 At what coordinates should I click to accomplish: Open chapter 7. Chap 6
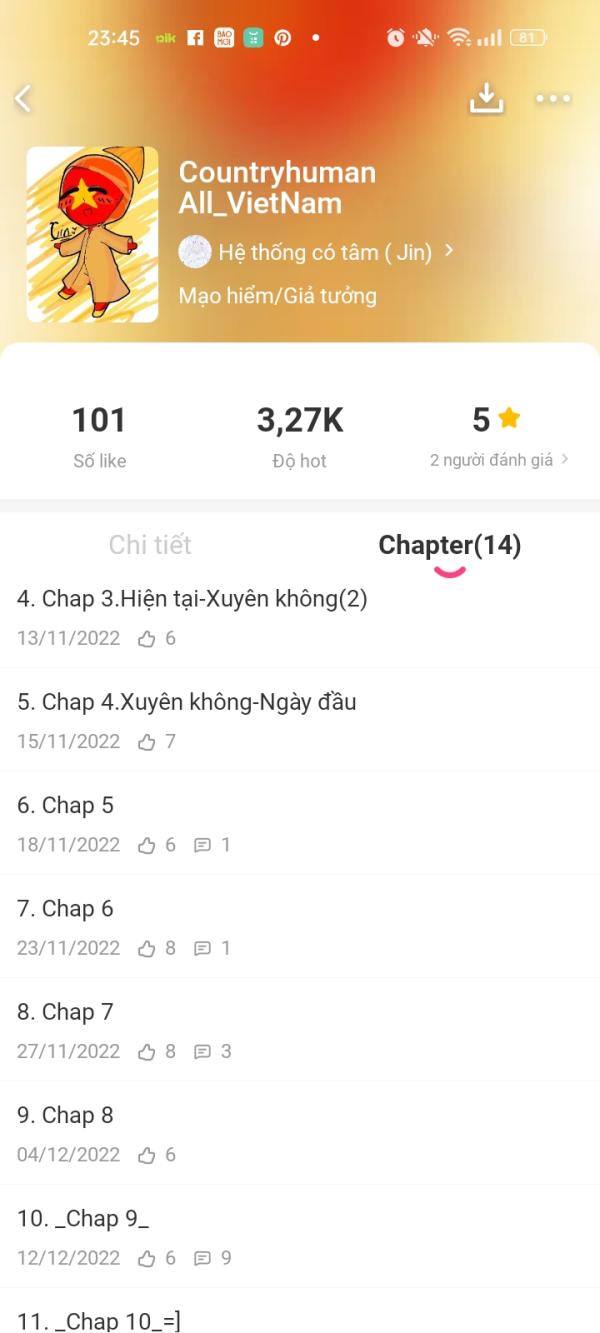pos(66,908)
